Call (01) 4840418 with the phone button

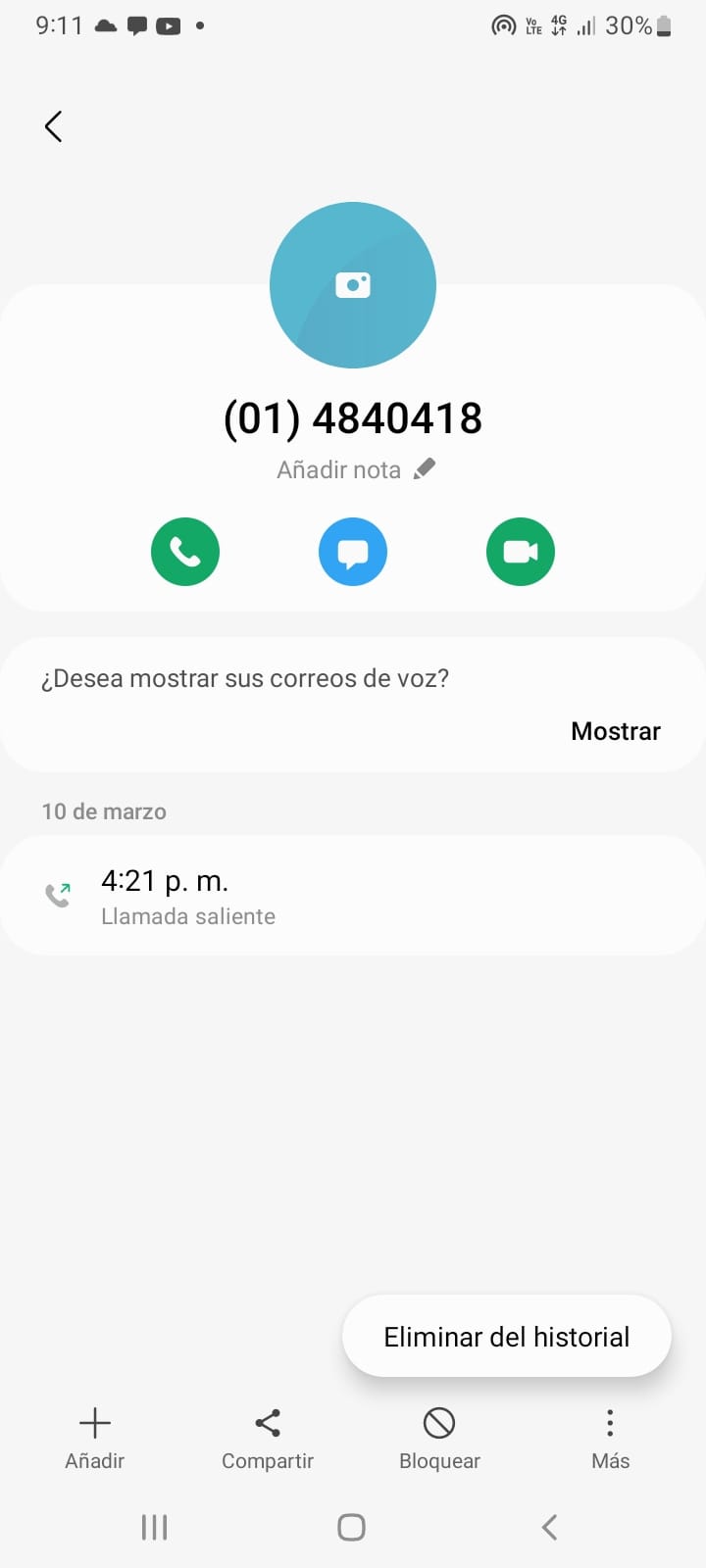point(185,552)
